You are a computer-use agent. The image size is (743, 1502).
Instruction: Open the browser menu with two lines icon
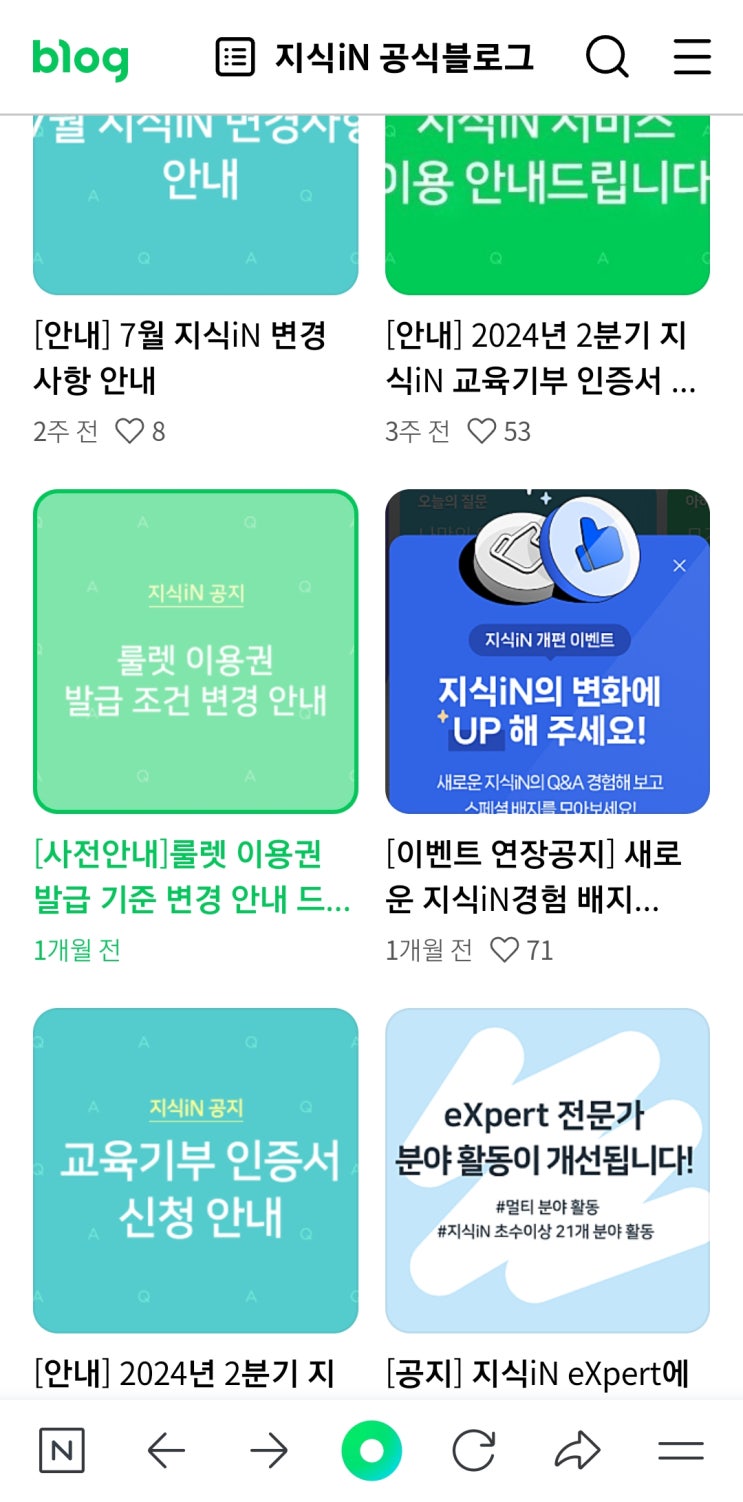click(681, 1451)
